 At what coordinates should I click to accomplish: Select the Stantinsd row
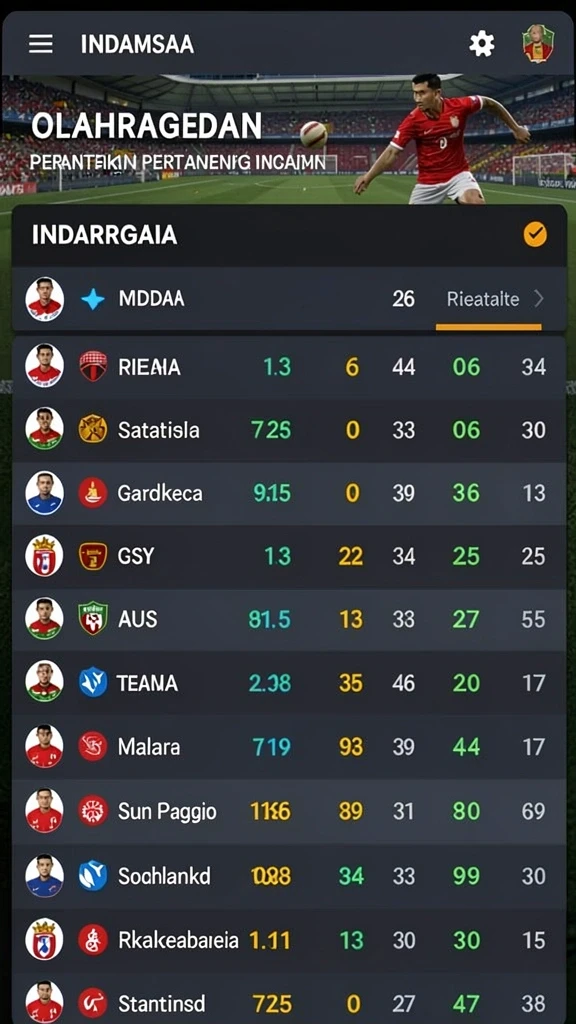click(x=289, y=999)
